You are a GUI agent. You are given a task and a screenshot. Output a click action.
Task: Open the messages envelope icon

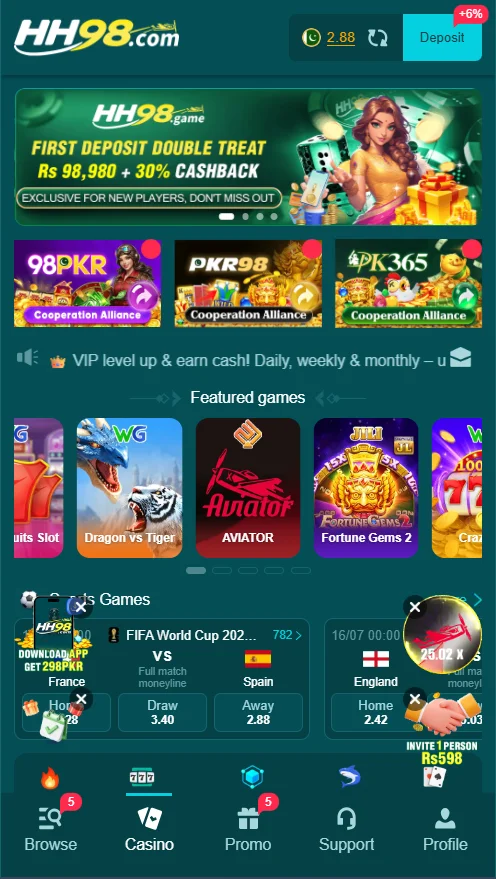[x=460, y=358]
